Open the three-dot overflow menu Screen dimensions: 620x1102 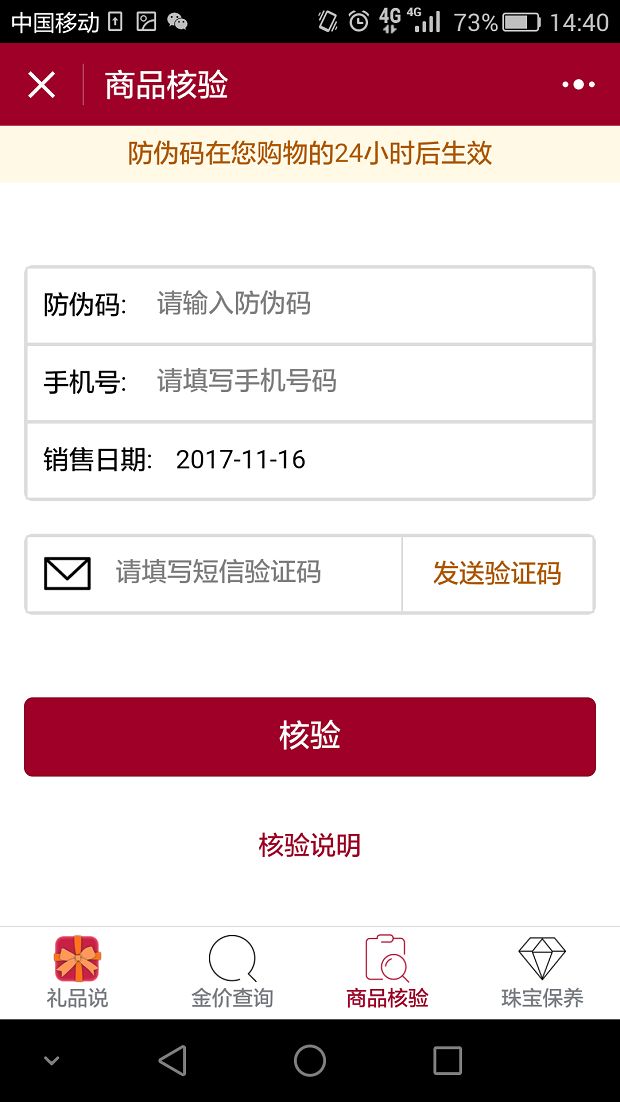point(578,85)
